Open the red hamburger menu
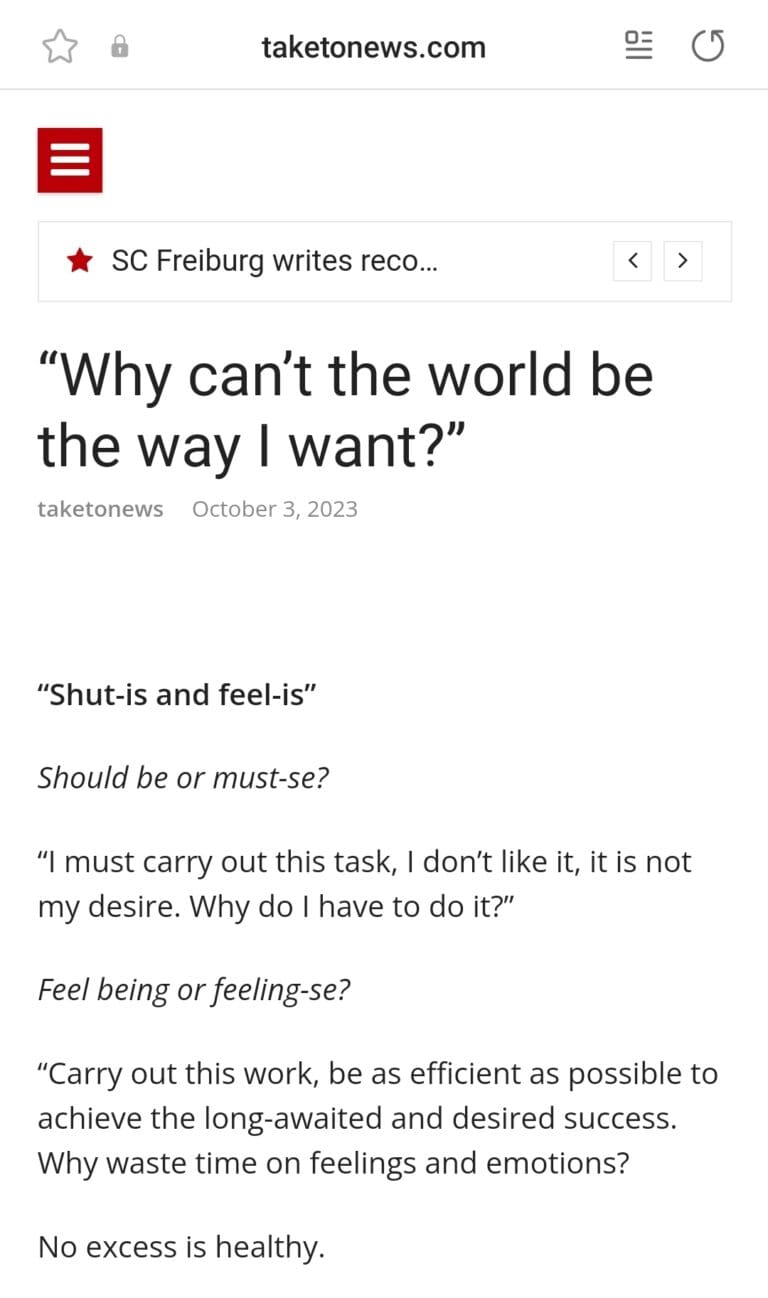 pyautogui.click(x=70, y=160)
